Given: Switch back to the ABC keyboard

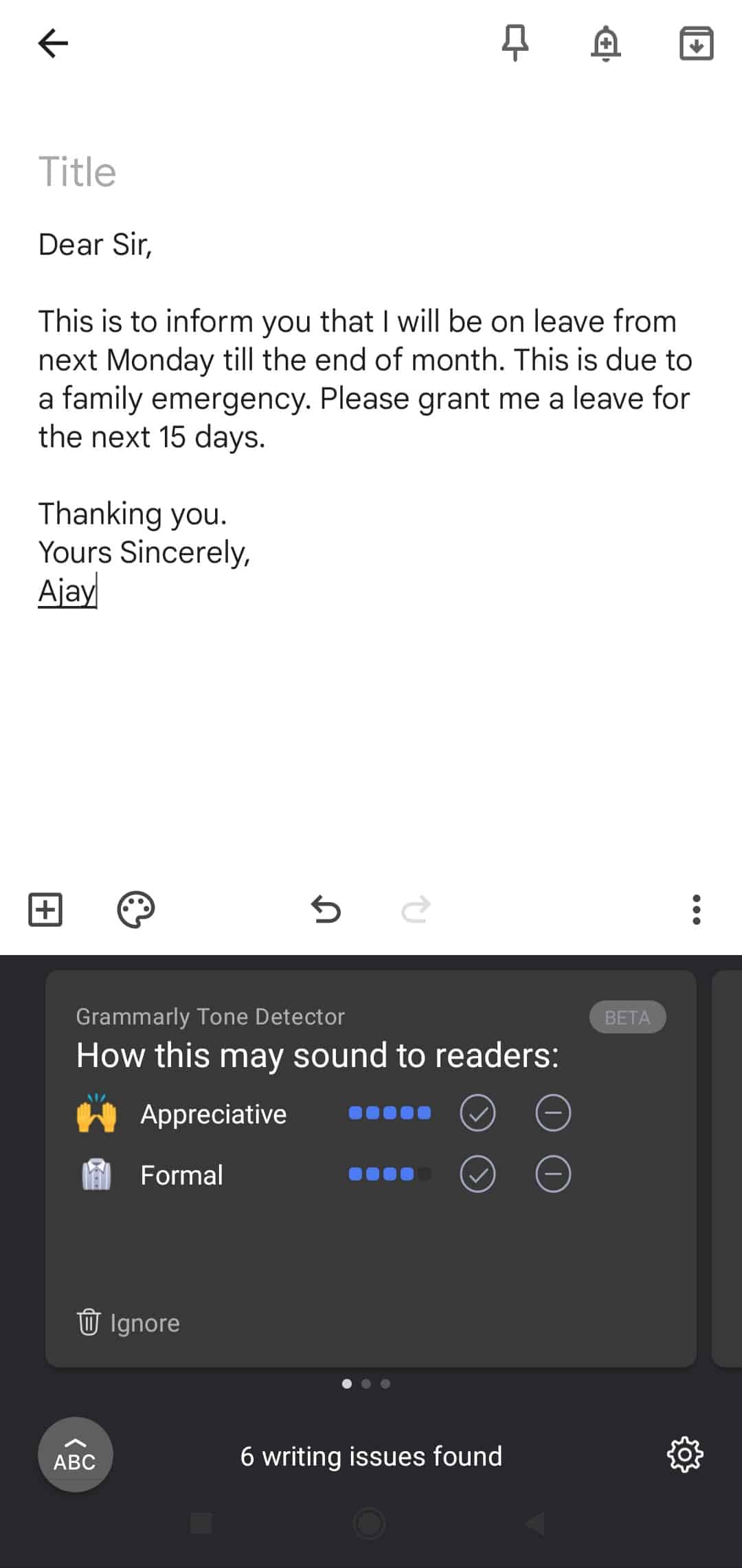Looking at the screenshot, I should tap(75, 1455).
